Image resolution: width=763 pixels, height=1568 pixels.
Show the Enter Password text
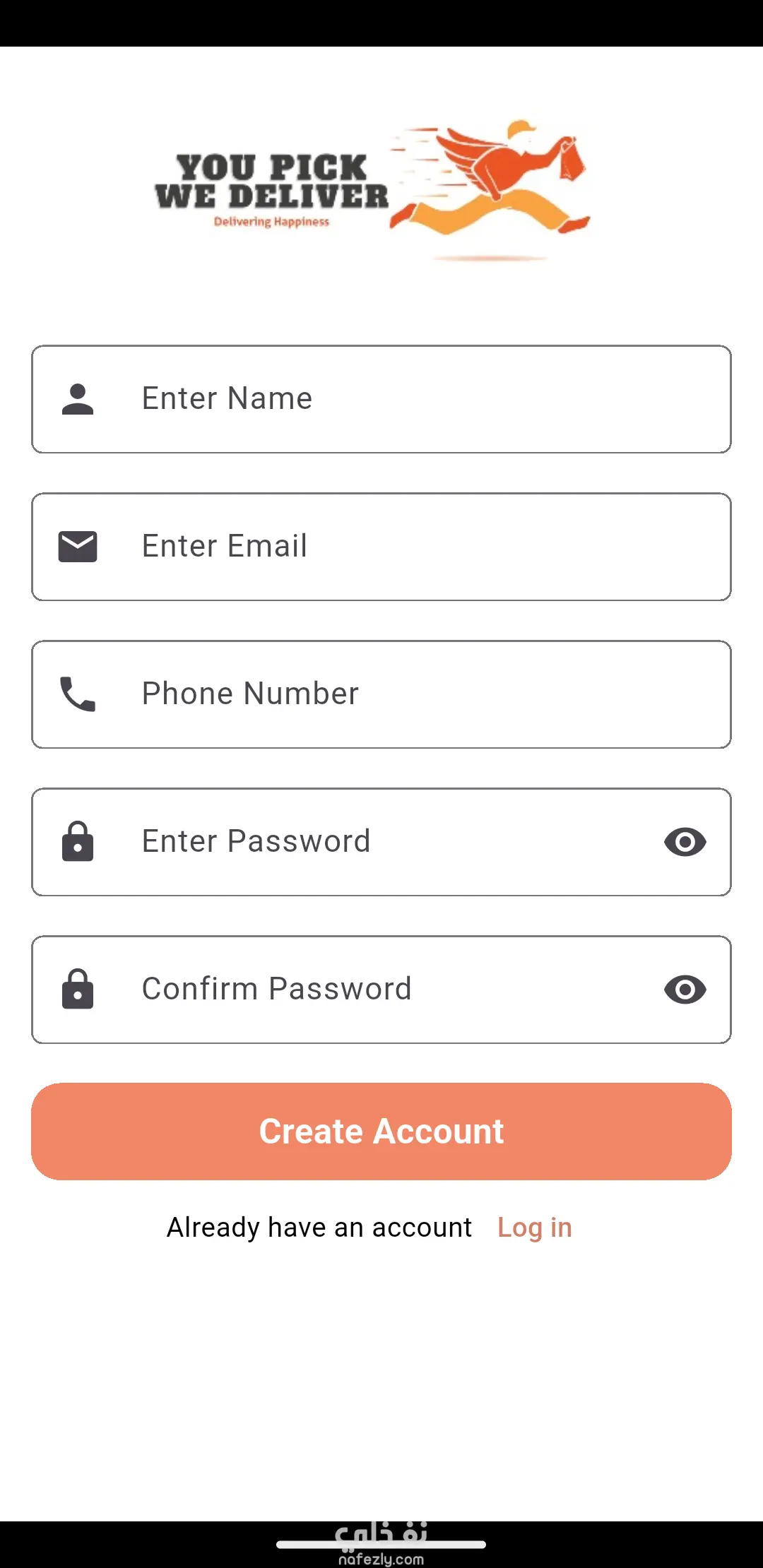click(x=685, y=842)
